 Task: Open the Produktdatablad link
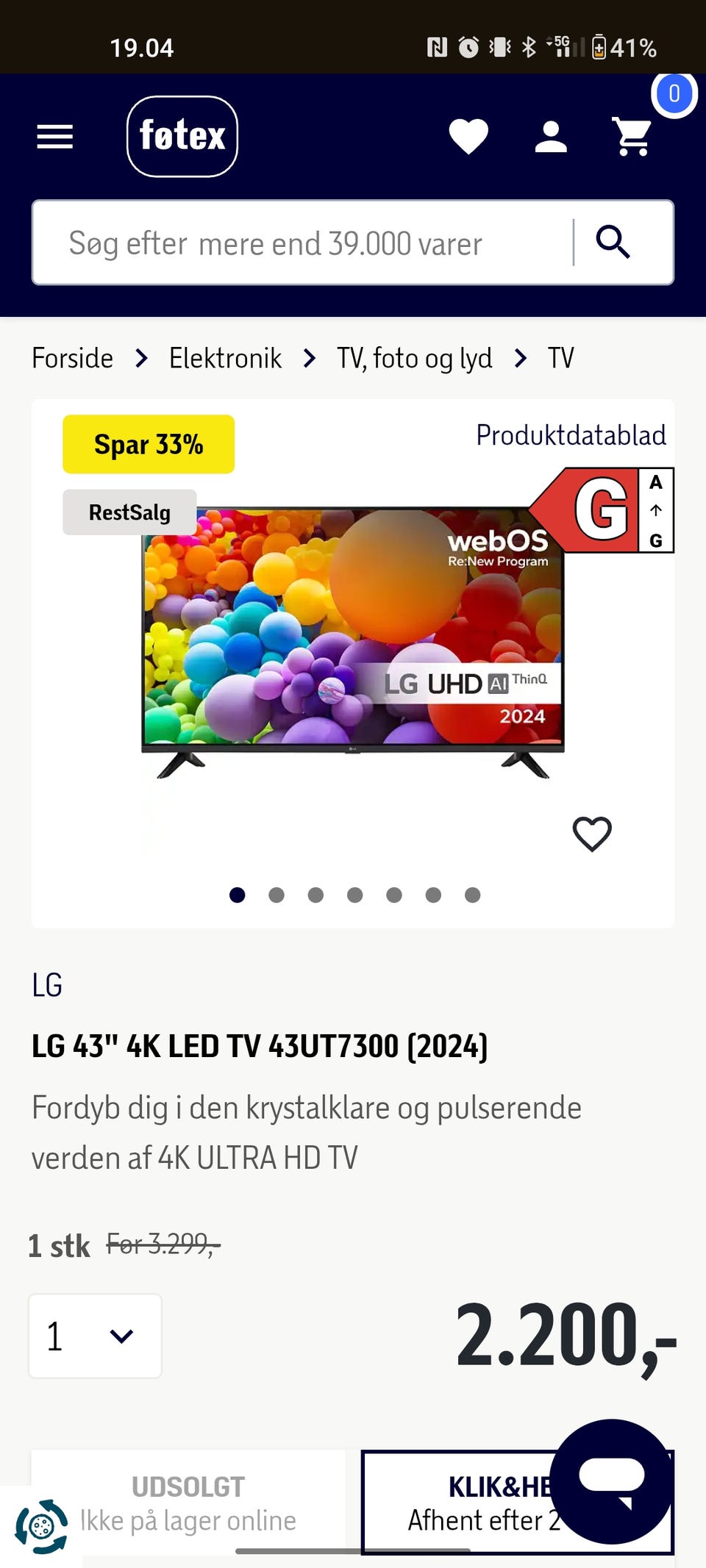click(571, 435)
